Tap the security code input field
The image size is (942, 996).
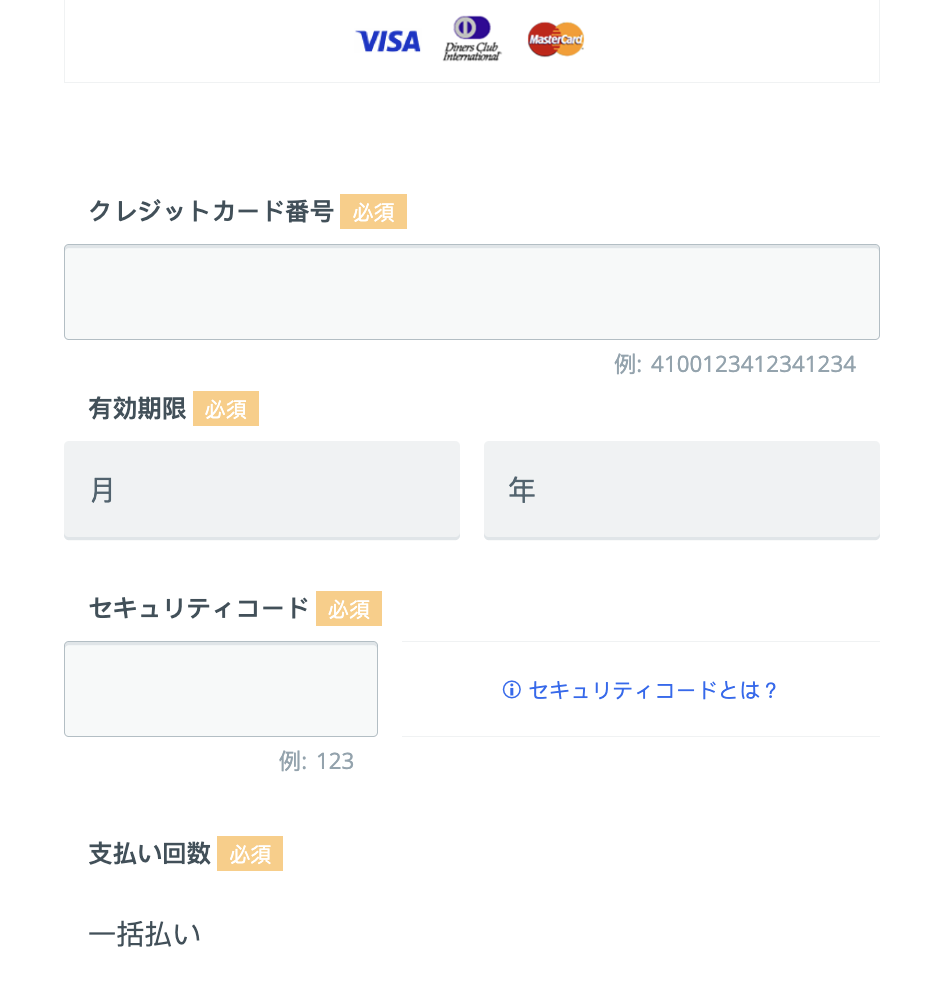point(220,689)
